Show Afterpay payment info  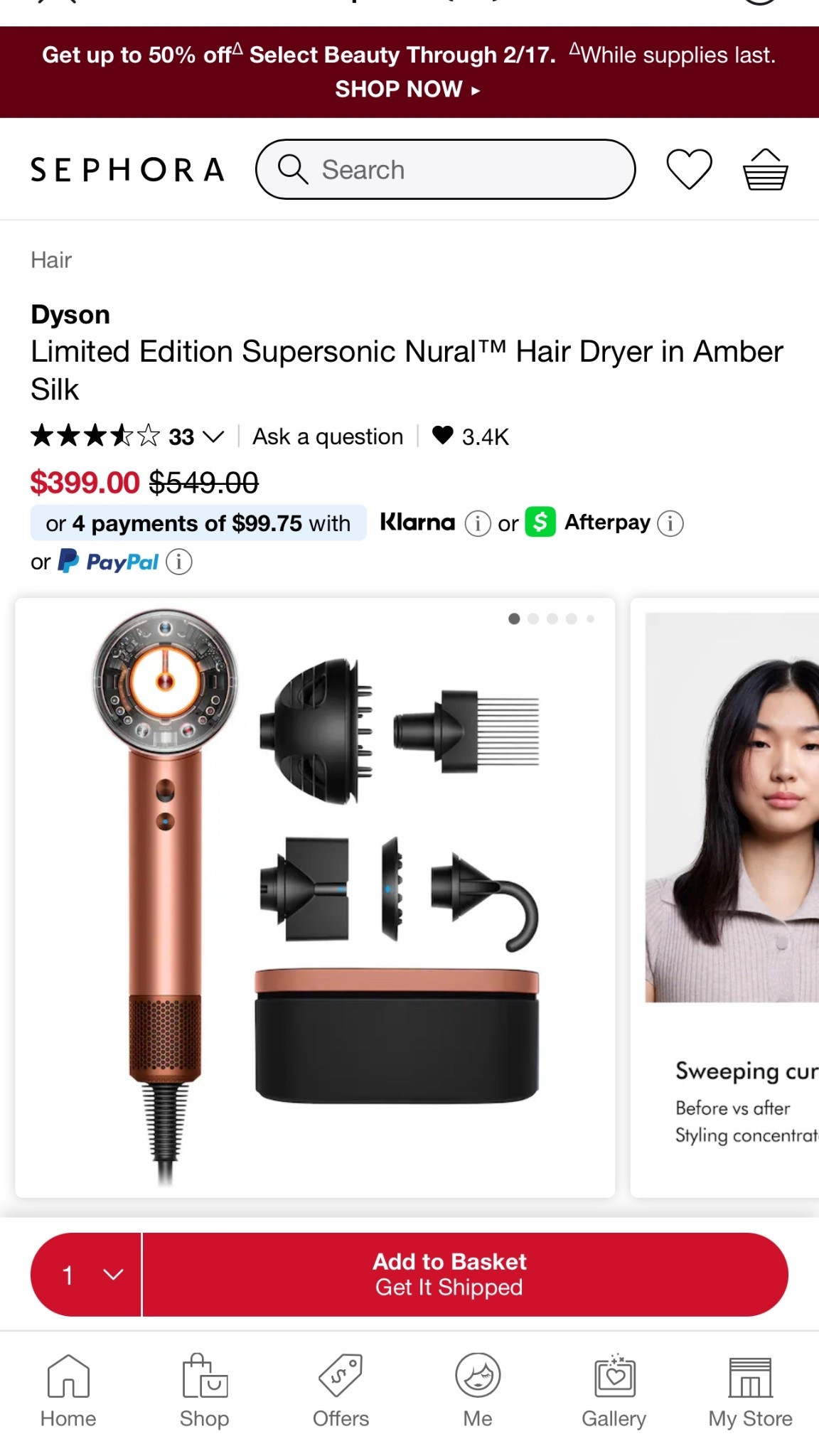670,524
